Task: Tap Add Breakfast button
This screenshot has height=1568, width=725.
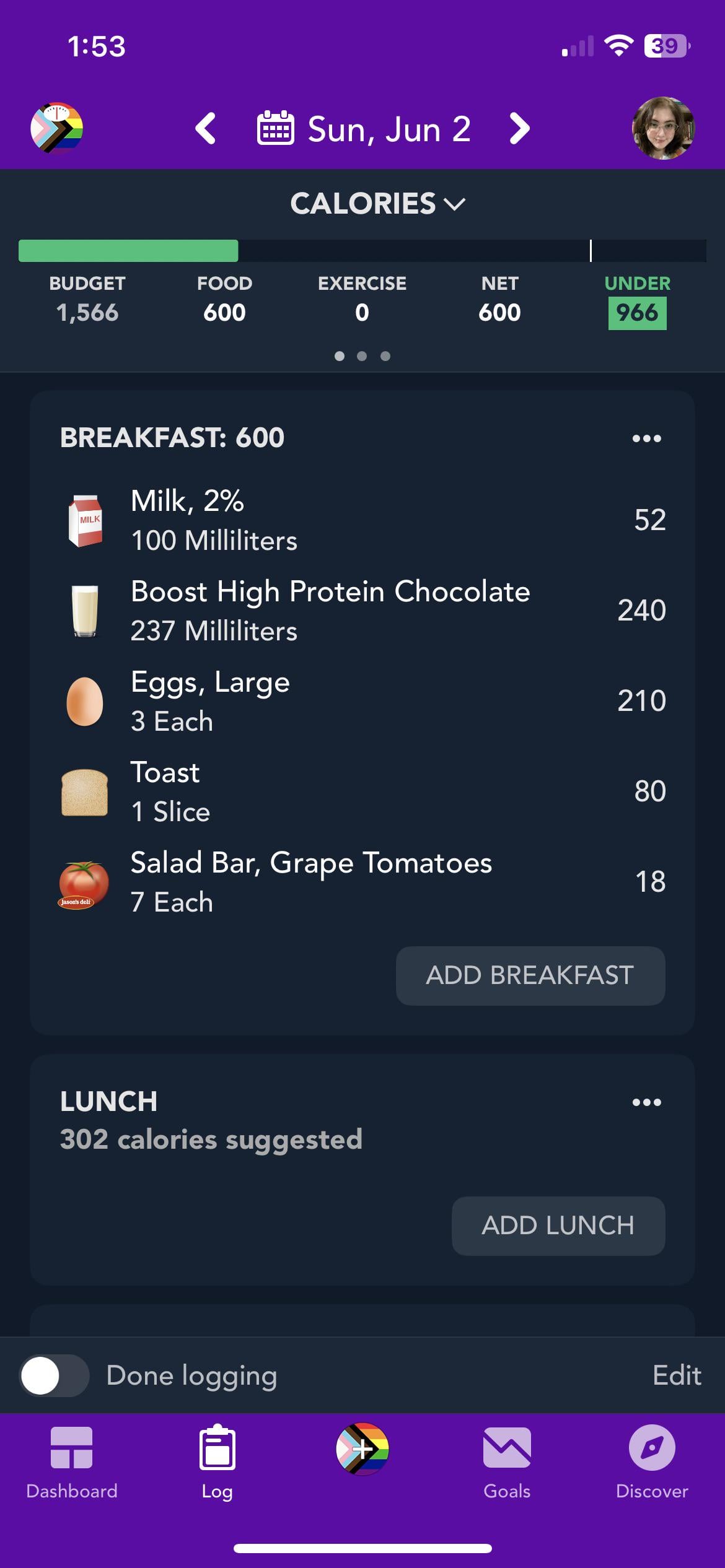Action: 530,975
